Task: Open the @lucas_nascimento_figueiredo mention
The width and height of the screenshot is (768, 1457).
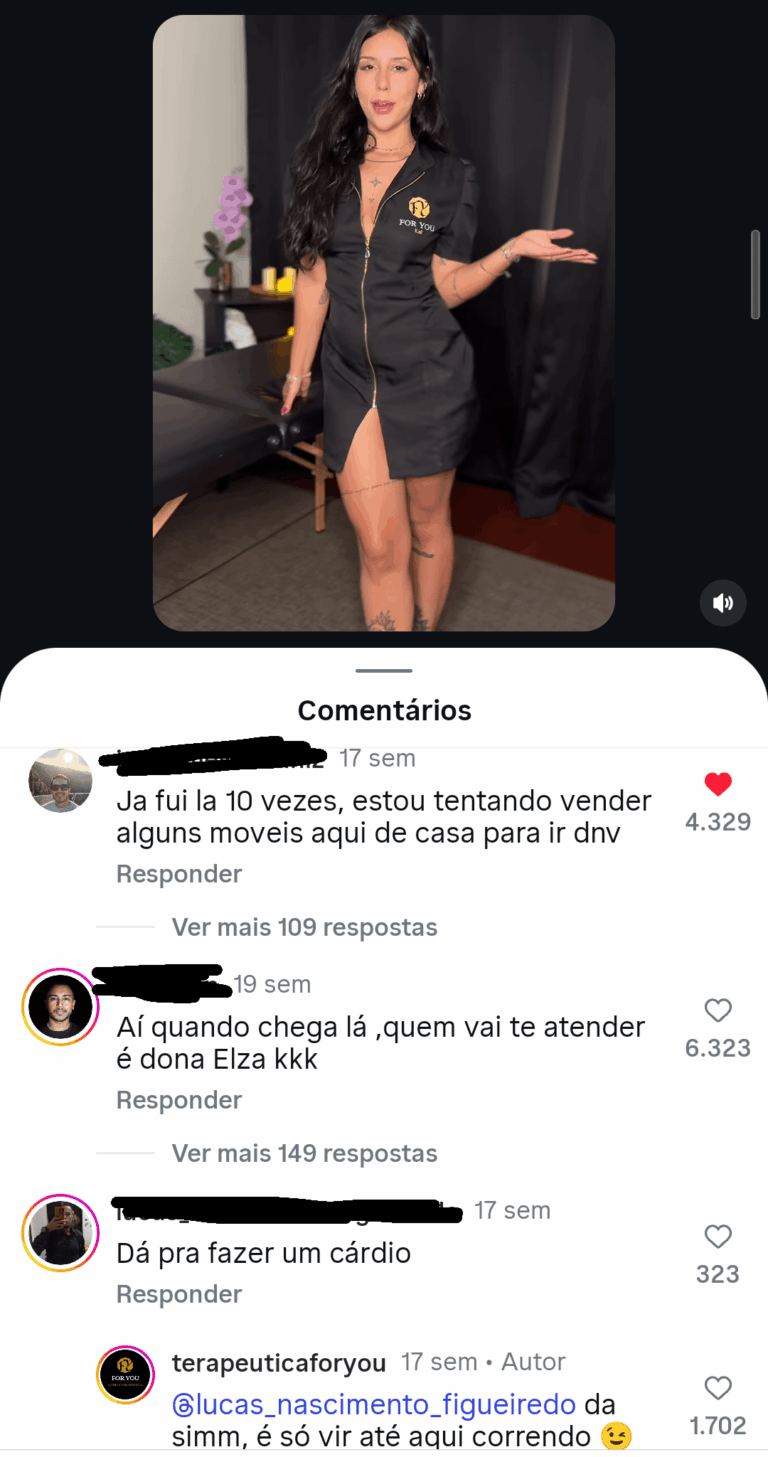Action: click(x=374, y=1405)
